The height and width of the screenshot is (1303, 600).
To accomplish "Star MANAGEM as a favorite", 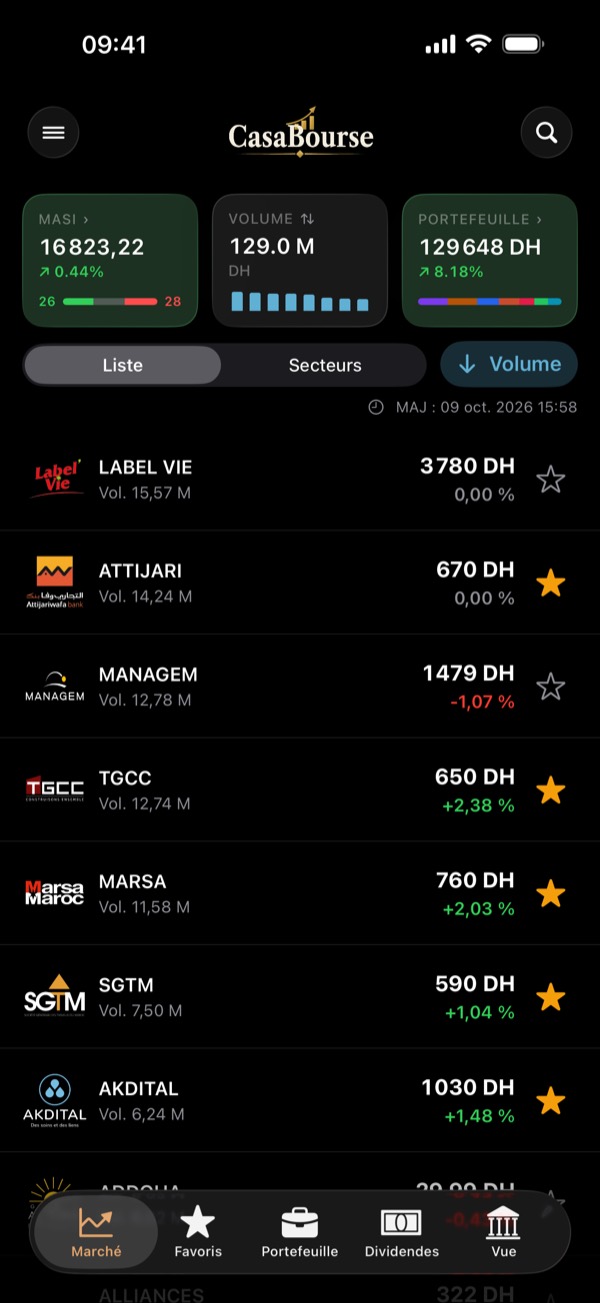I will tap(551, 686).
